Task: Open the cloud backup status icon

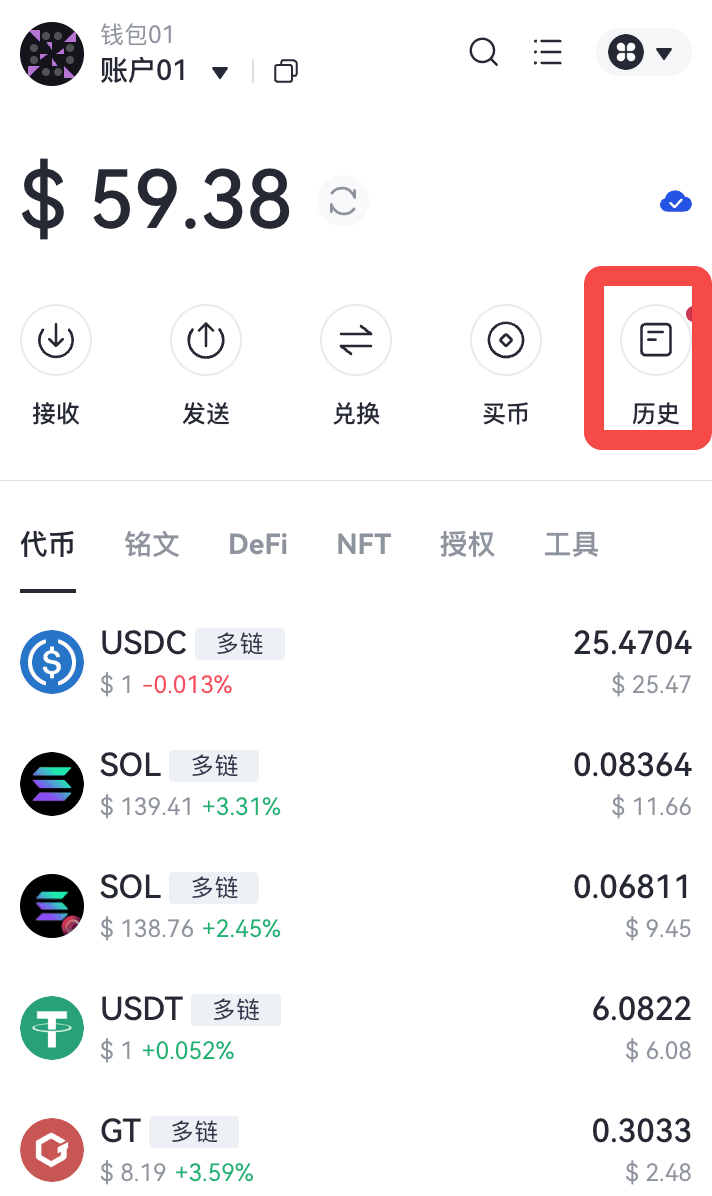Action: 676,203
